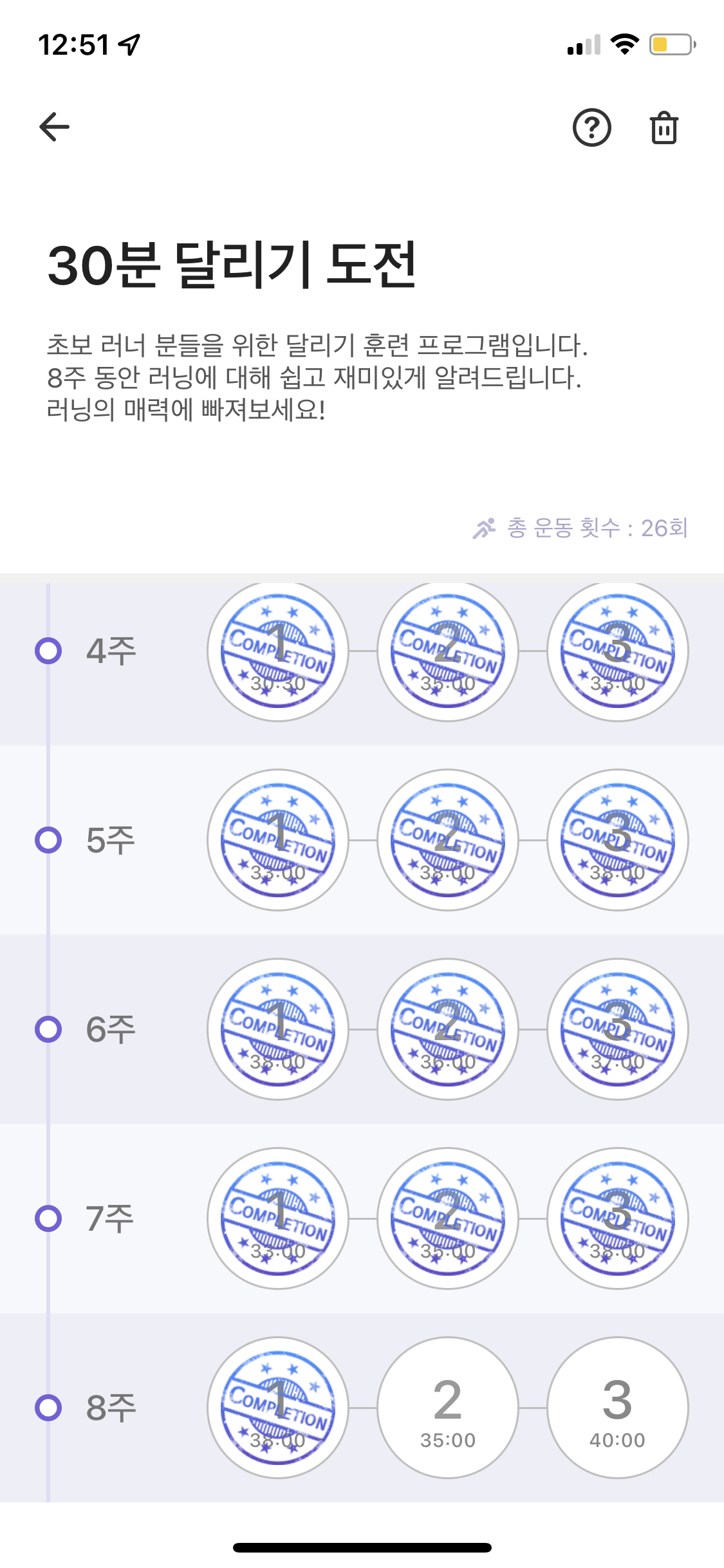Tap completed workout 3 of week 7
Screen dimensions: 724x1568
tap(617, 1218)
